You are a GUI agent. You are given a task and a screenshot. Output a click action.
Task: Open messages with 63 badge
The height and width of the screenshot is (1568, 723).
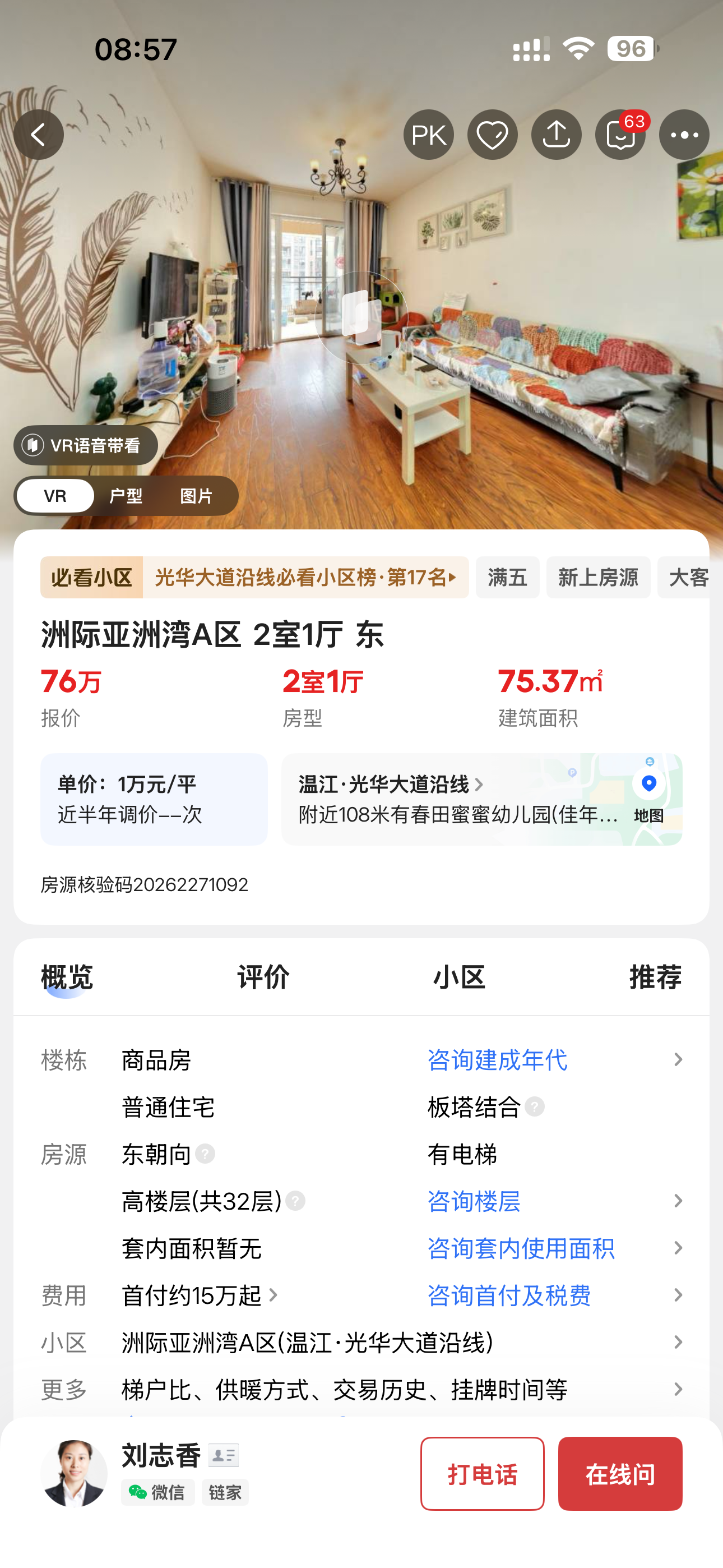[620, 135]
